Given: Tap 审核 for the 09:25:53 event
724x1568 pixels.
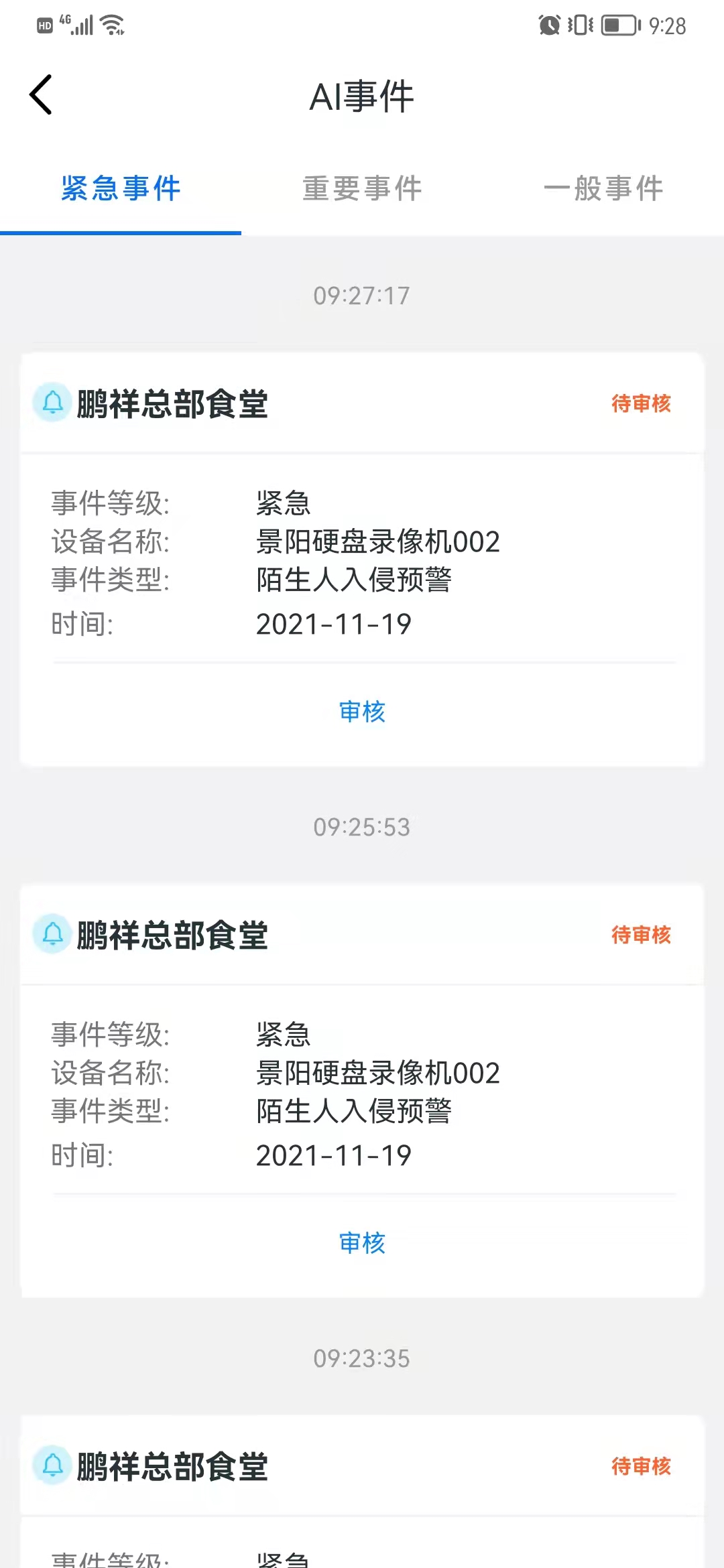Looking at the screenshot, I should tap(362, 1243).
